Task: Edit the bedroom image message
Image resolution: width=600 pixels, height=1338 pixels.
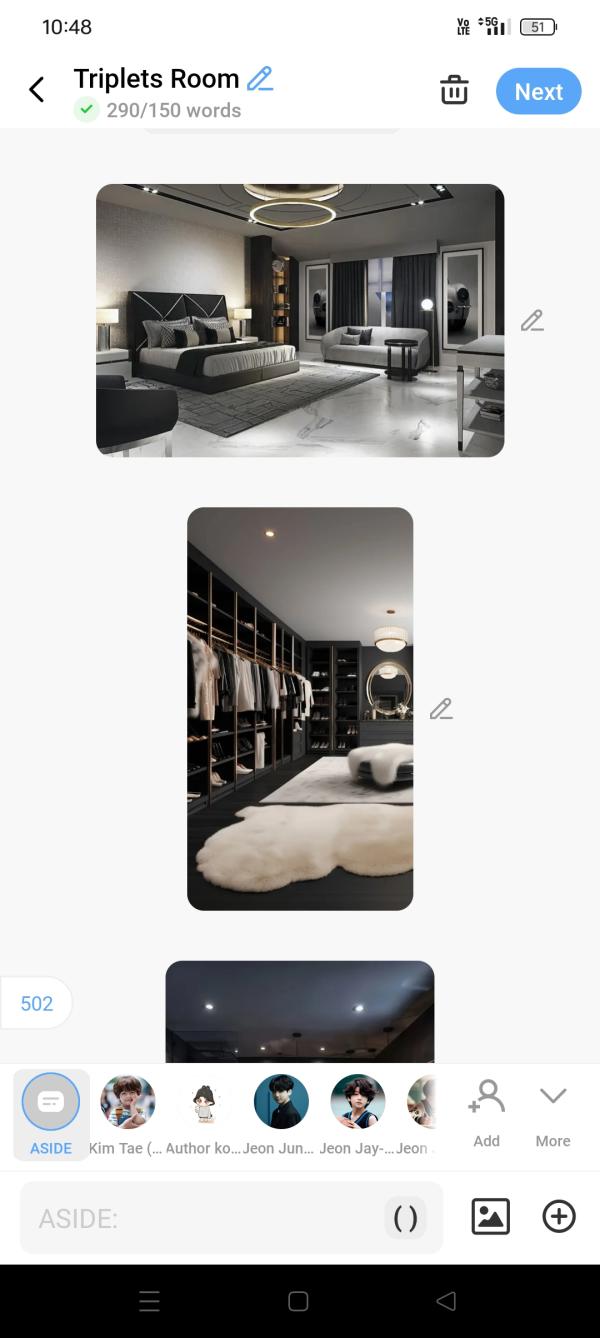Action: coord(532,321)
